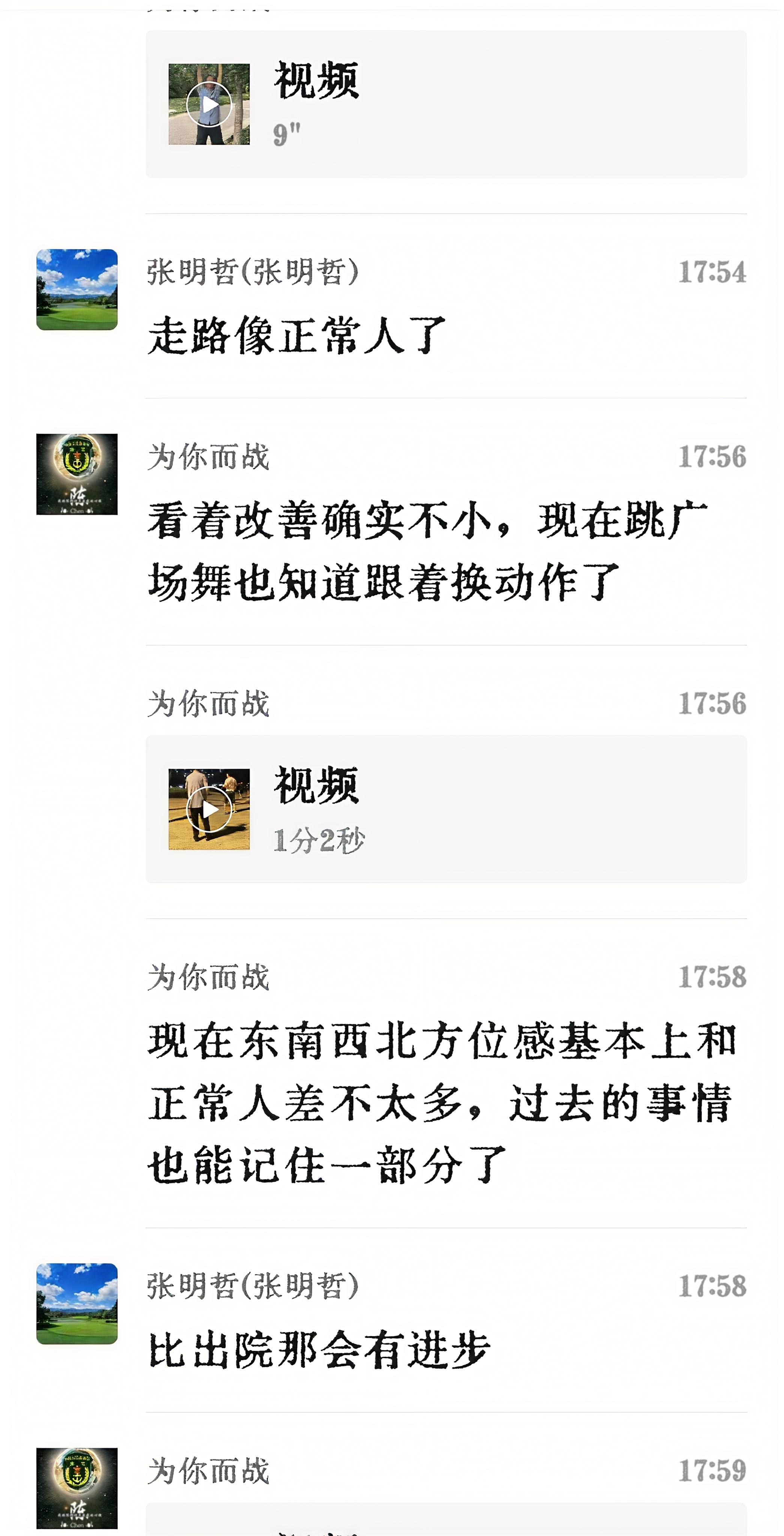Image resolution: width=784 pixels, height=1536 pixels.
Task: Open 为你而战's avatar beside the 17:59 message
Action: coord(77,1488)
